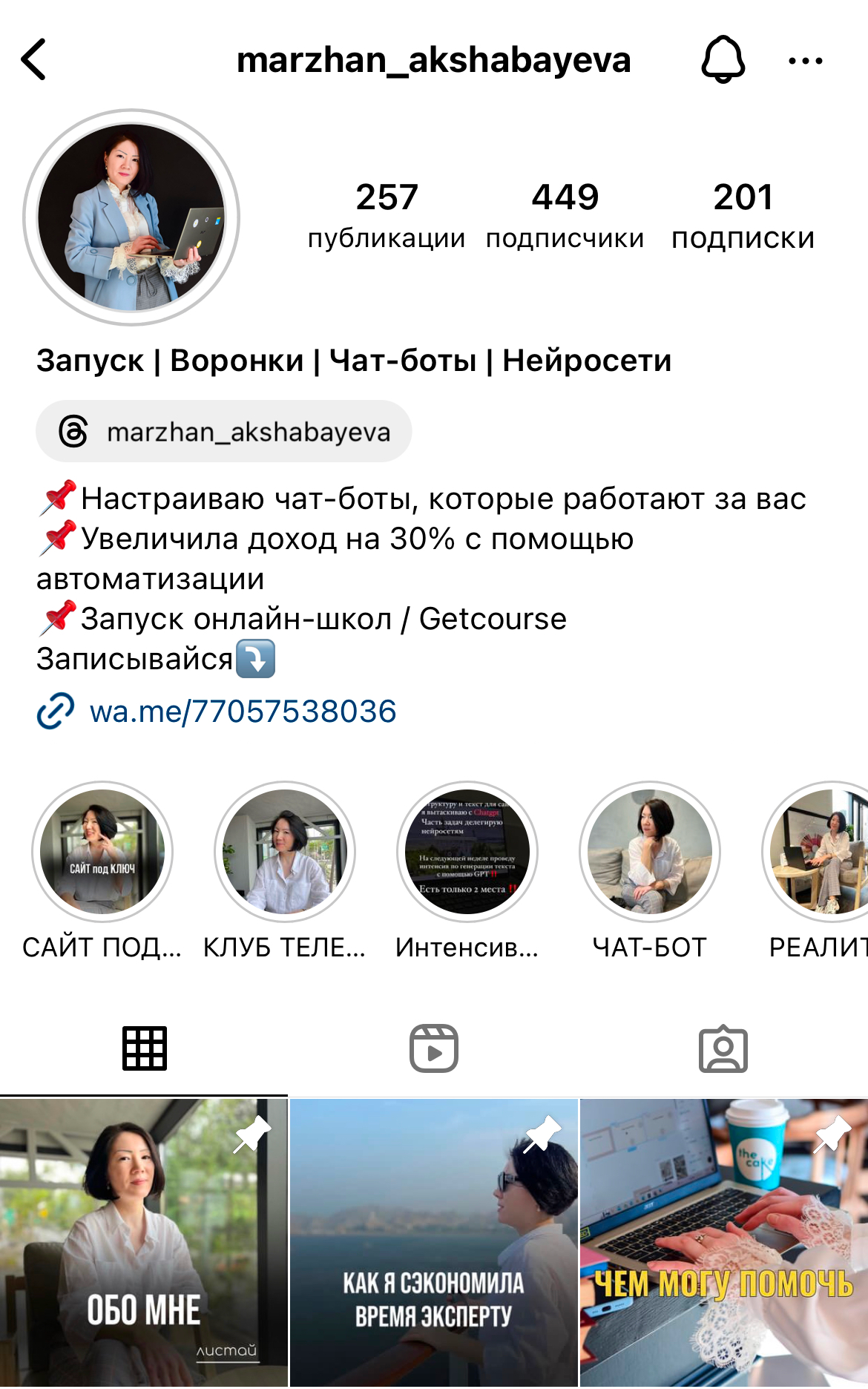
Task: Switch to the Reels tab
Action: (434, 1048)
